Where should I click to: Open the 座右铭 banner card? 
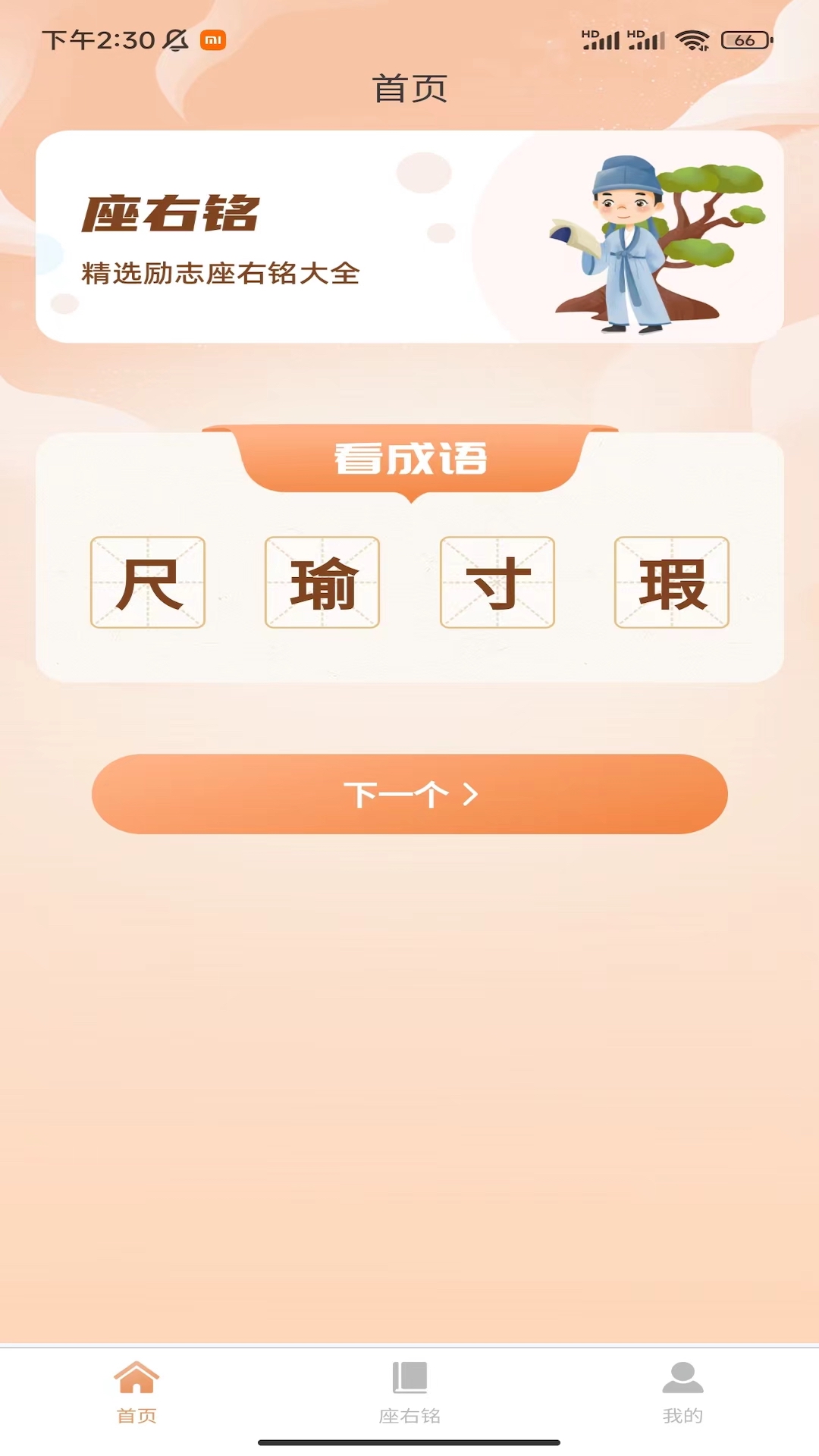coord(409,237)
